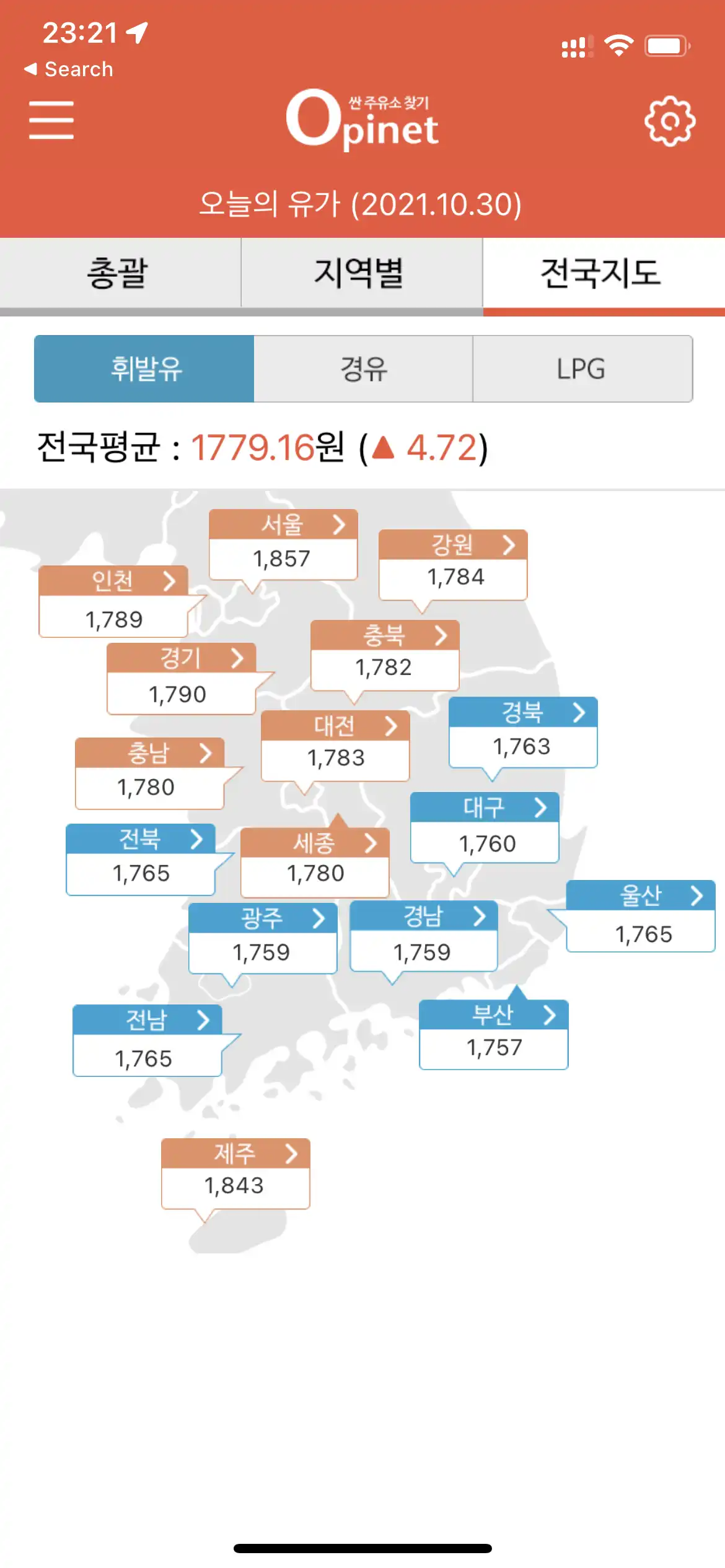The image size is (725, 1568).
Task: Select the 휘발유 fuel option
Action: coord(144,369)
